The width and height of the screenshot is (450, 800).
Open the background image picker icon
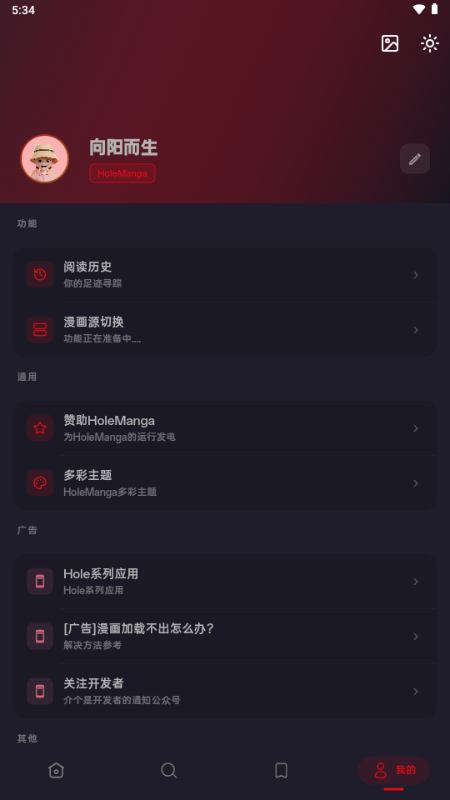(390, 43)
